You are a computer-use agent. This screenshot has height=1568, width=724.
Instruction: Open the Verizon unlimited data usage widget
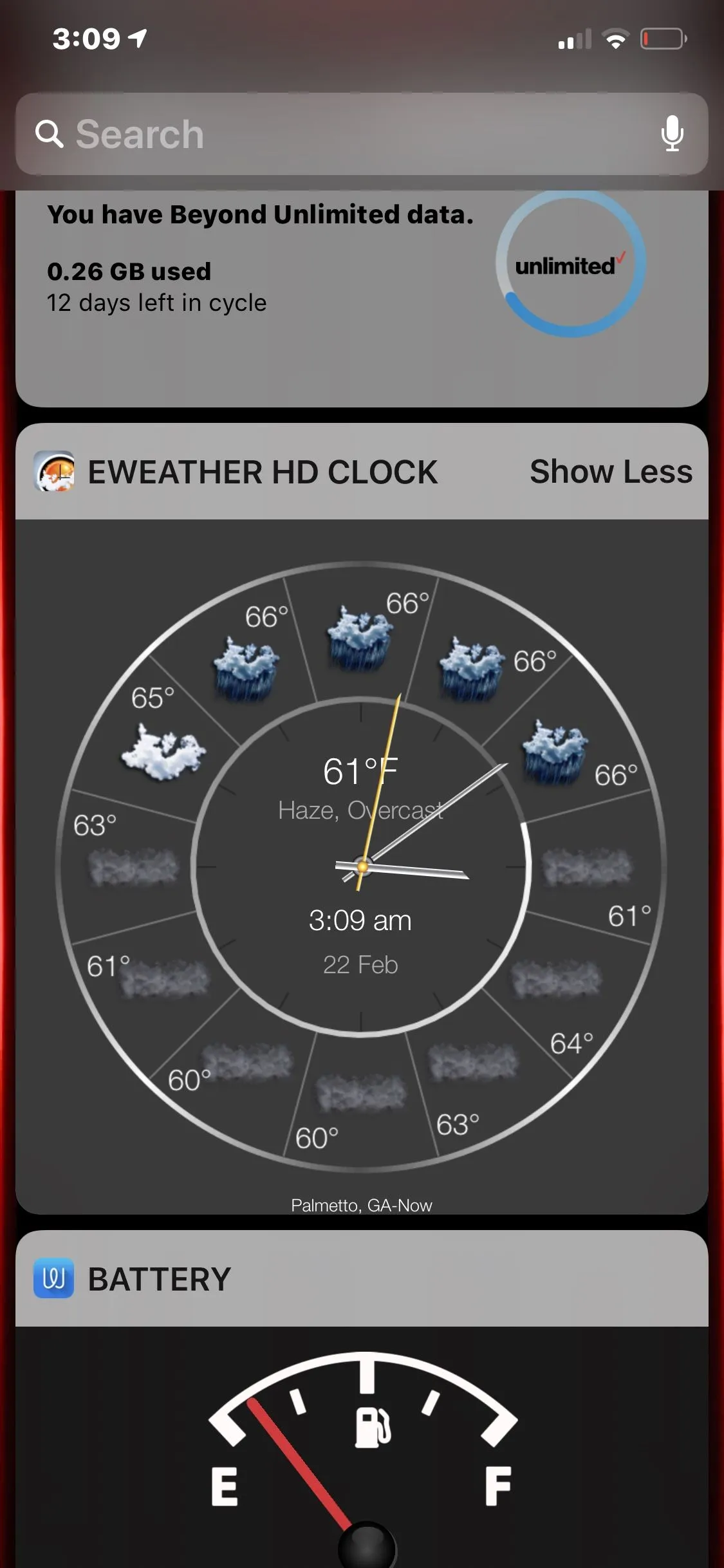[x=360, y=290]
